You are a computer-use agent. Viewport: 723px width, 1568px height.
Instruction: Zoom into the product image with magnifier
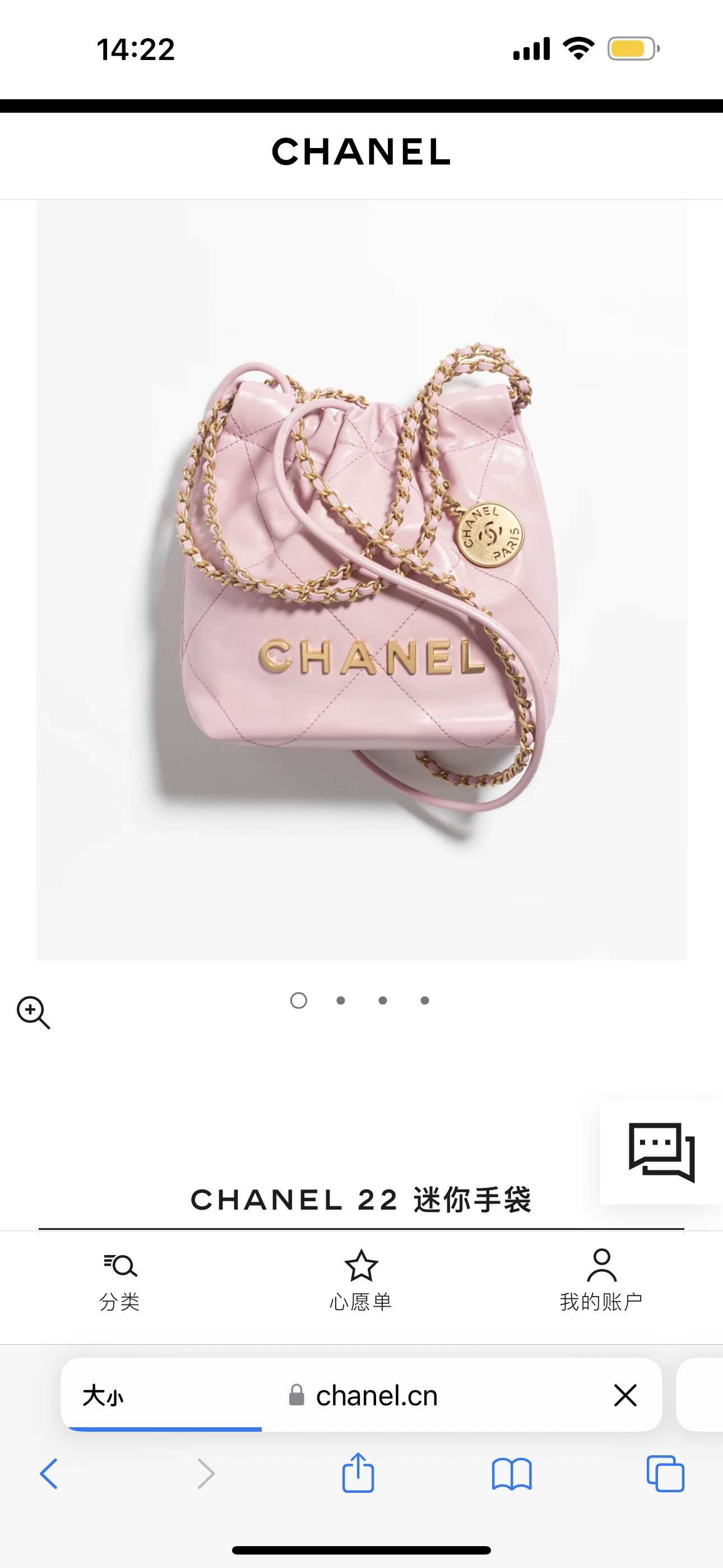(x=33, y=1012)
